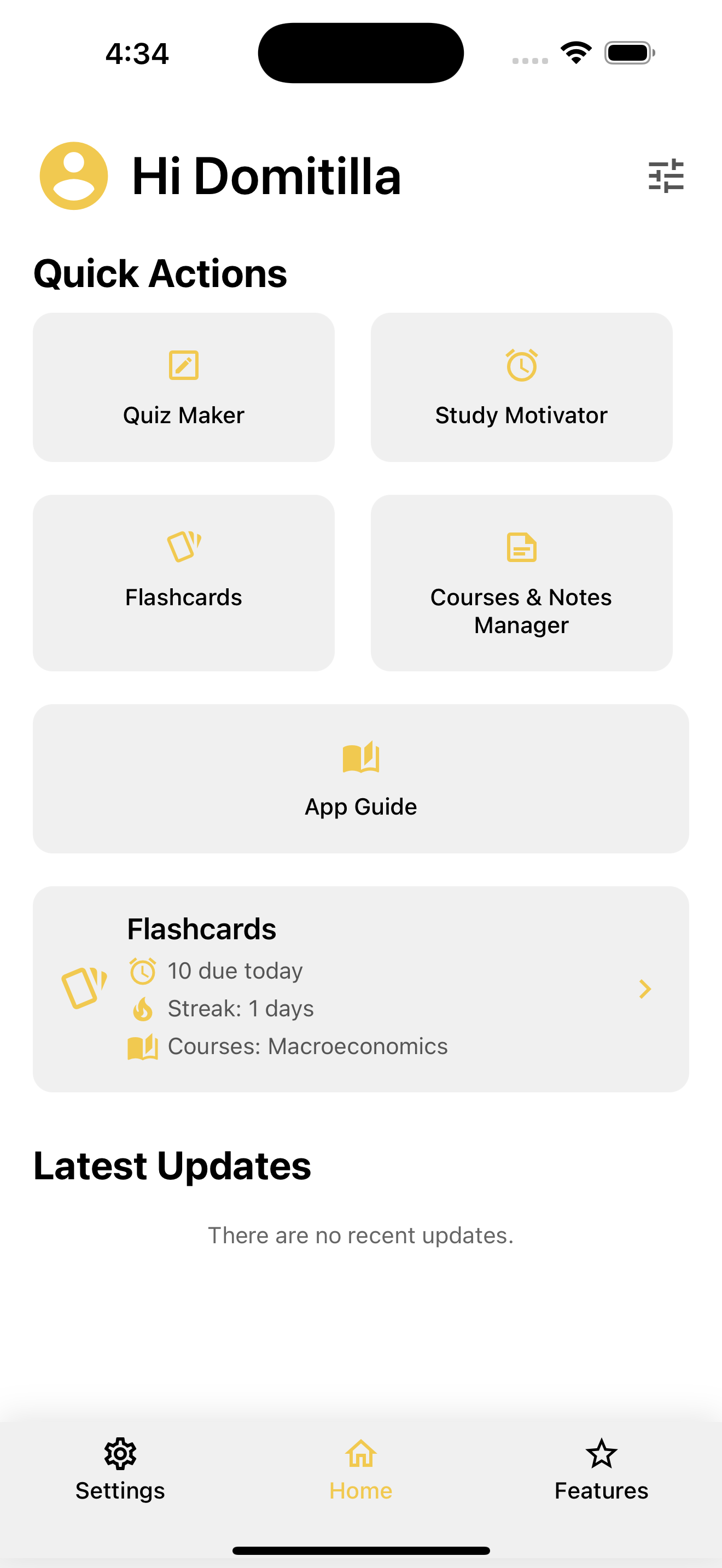Launch the Study Motivator

click(x=521, y=387)
